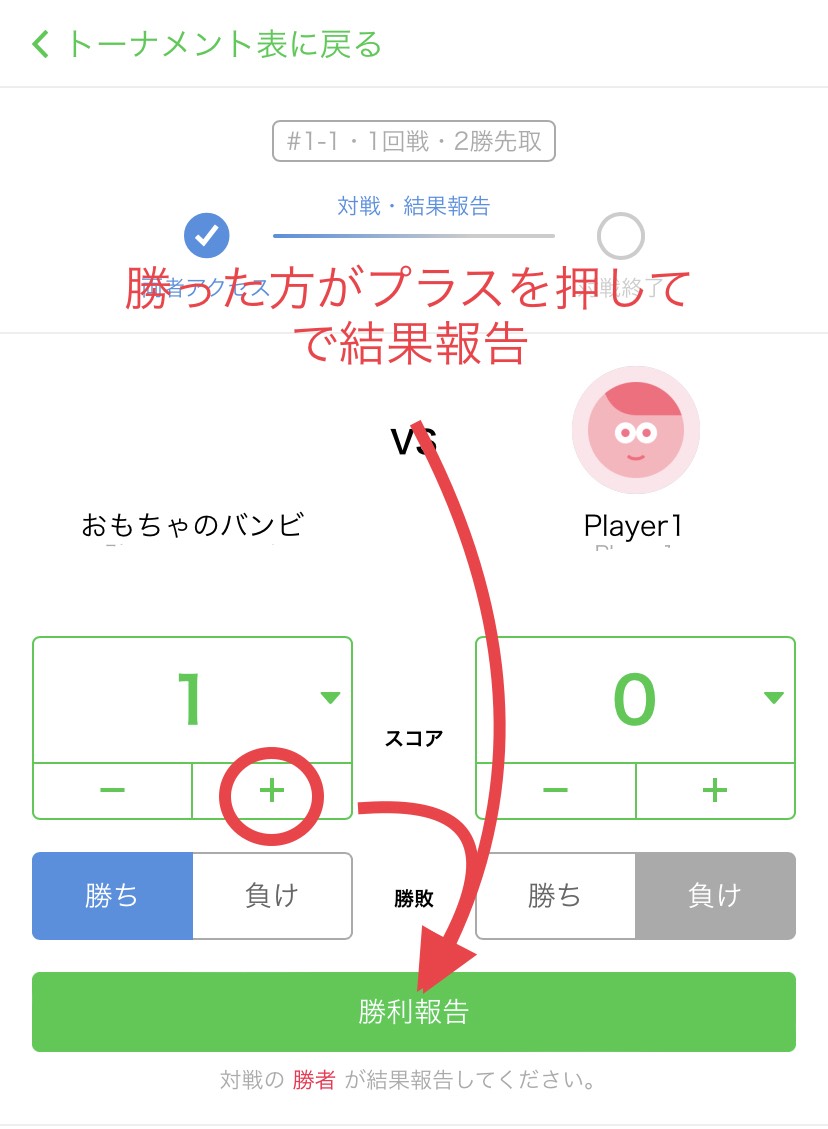
Task: Select 負け for おもちゃのバンビ
Action: (x=272, y=896)
